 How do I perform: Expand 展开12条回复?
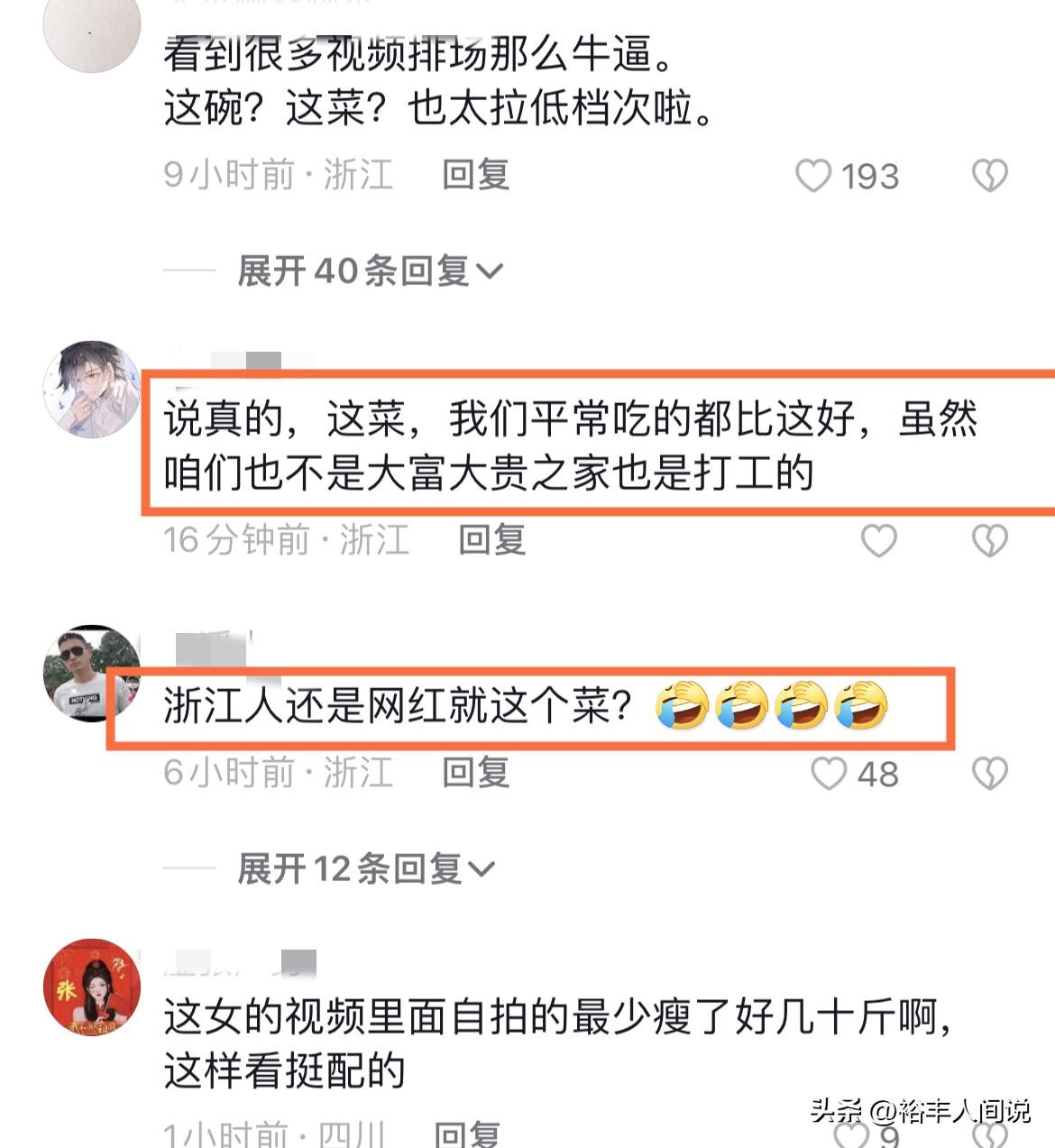(x=366, y=868)
